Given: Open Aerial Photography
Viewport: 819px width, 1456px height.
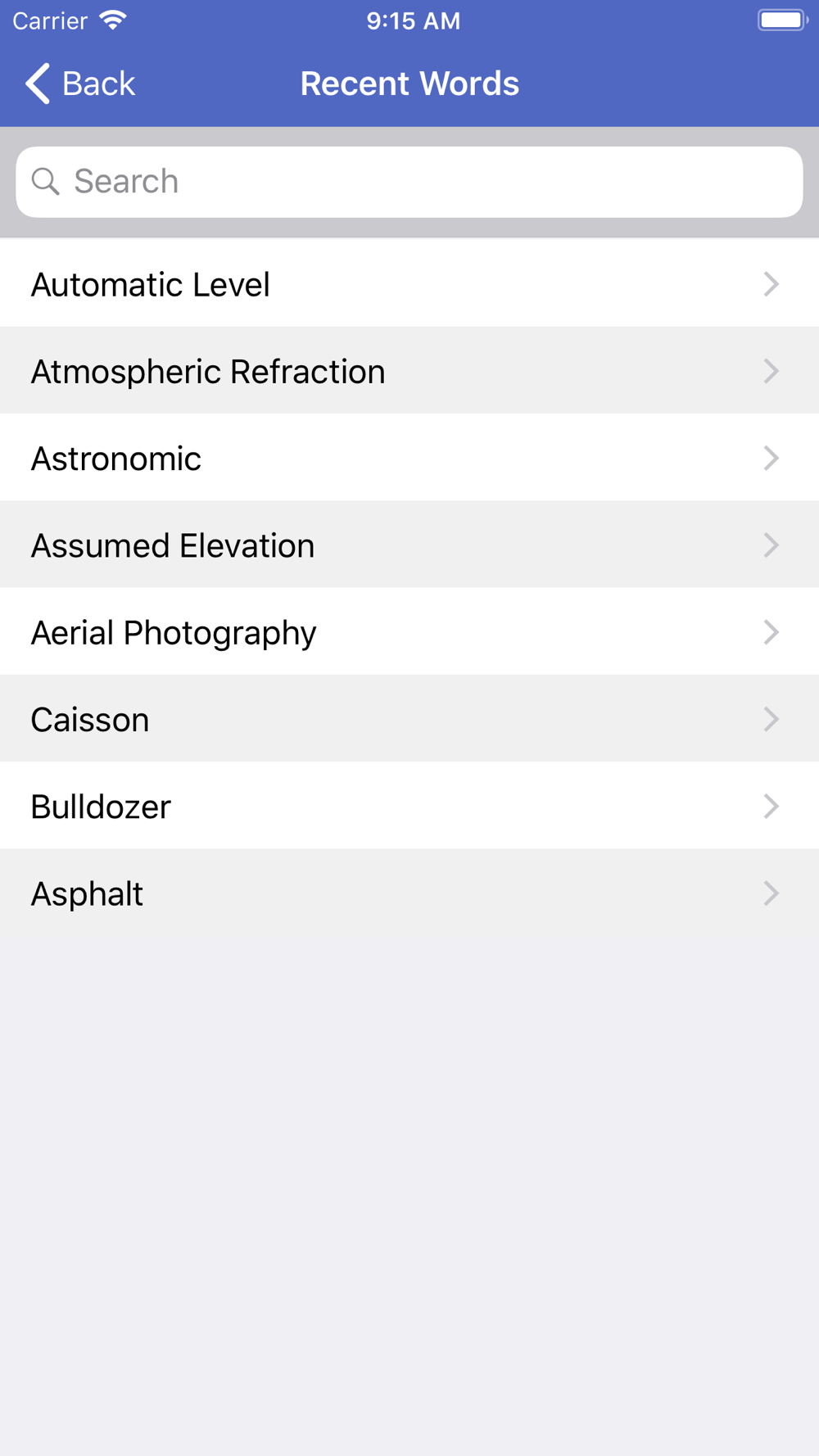Looking at the screenshot, I should coord(409,632).
